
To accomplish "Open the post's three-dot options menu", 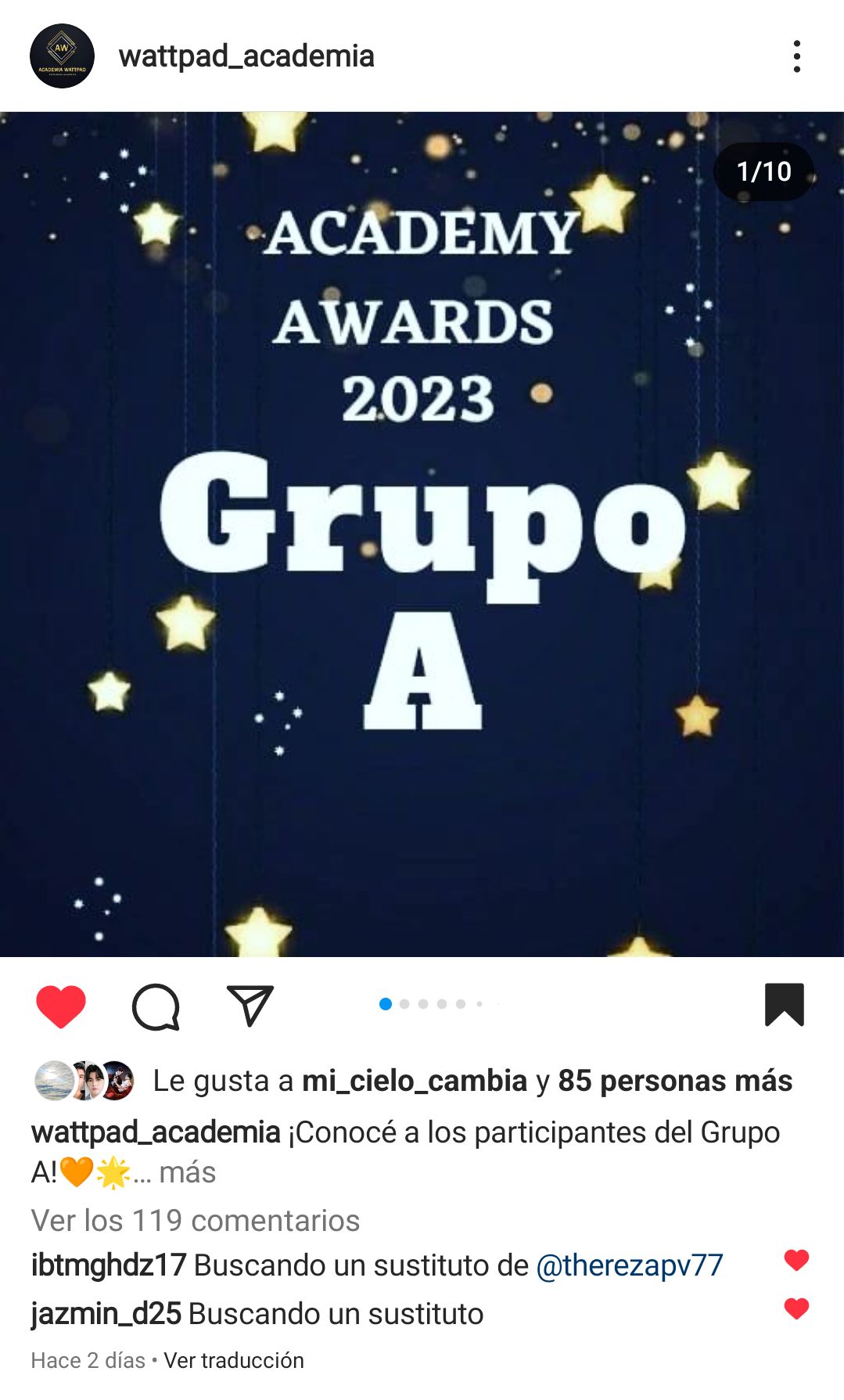I will pyautogui.click(x=796, y=56).
